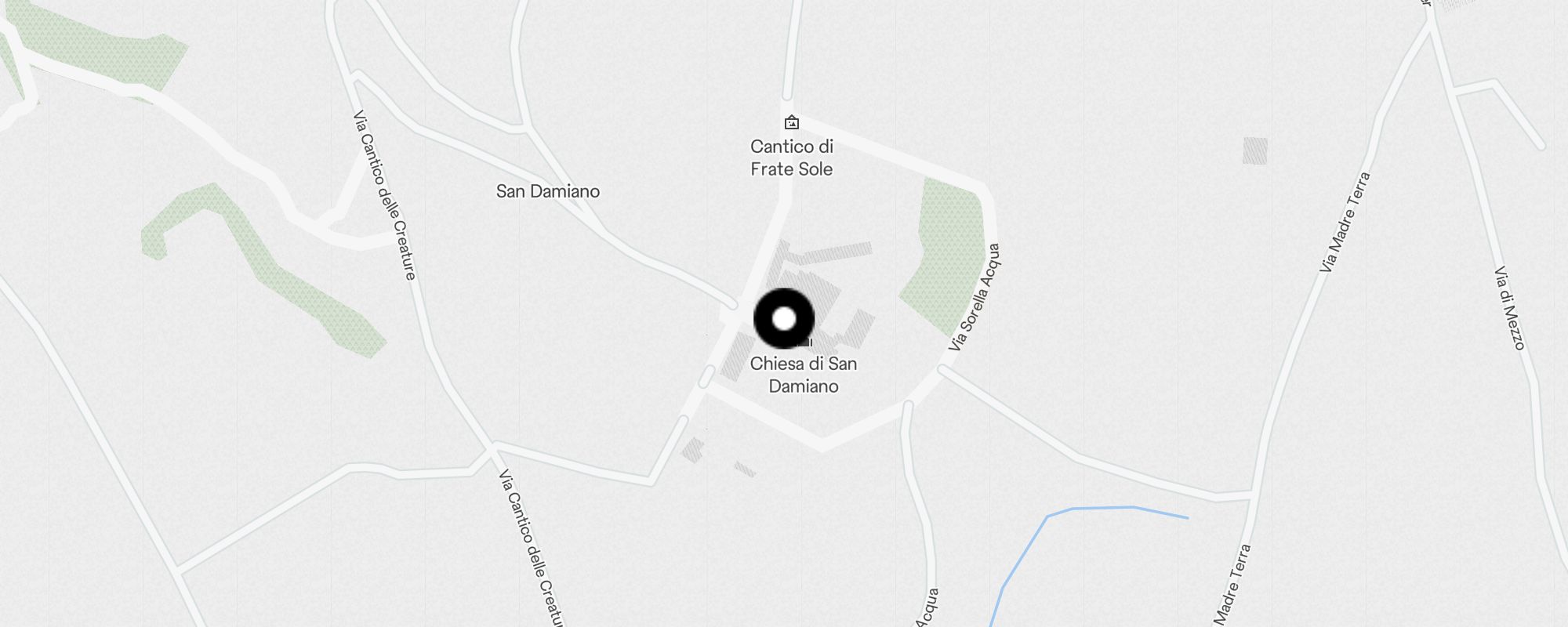
Task: Select the Cantico di Frate Sole landmark icon
Action: (792, 122)
